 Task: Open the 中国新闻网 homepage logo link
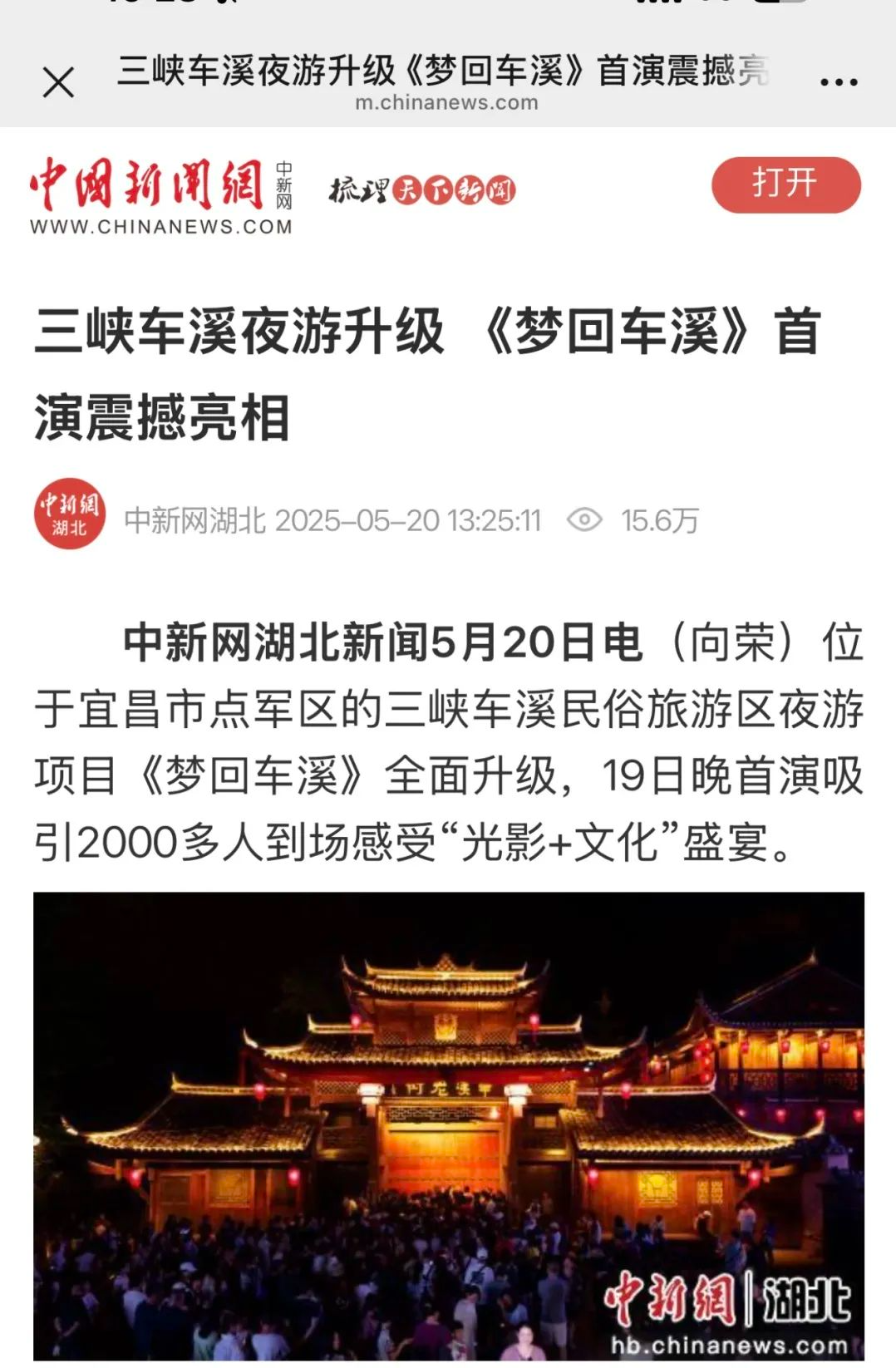pyautogui.click(x=160, y=194)
